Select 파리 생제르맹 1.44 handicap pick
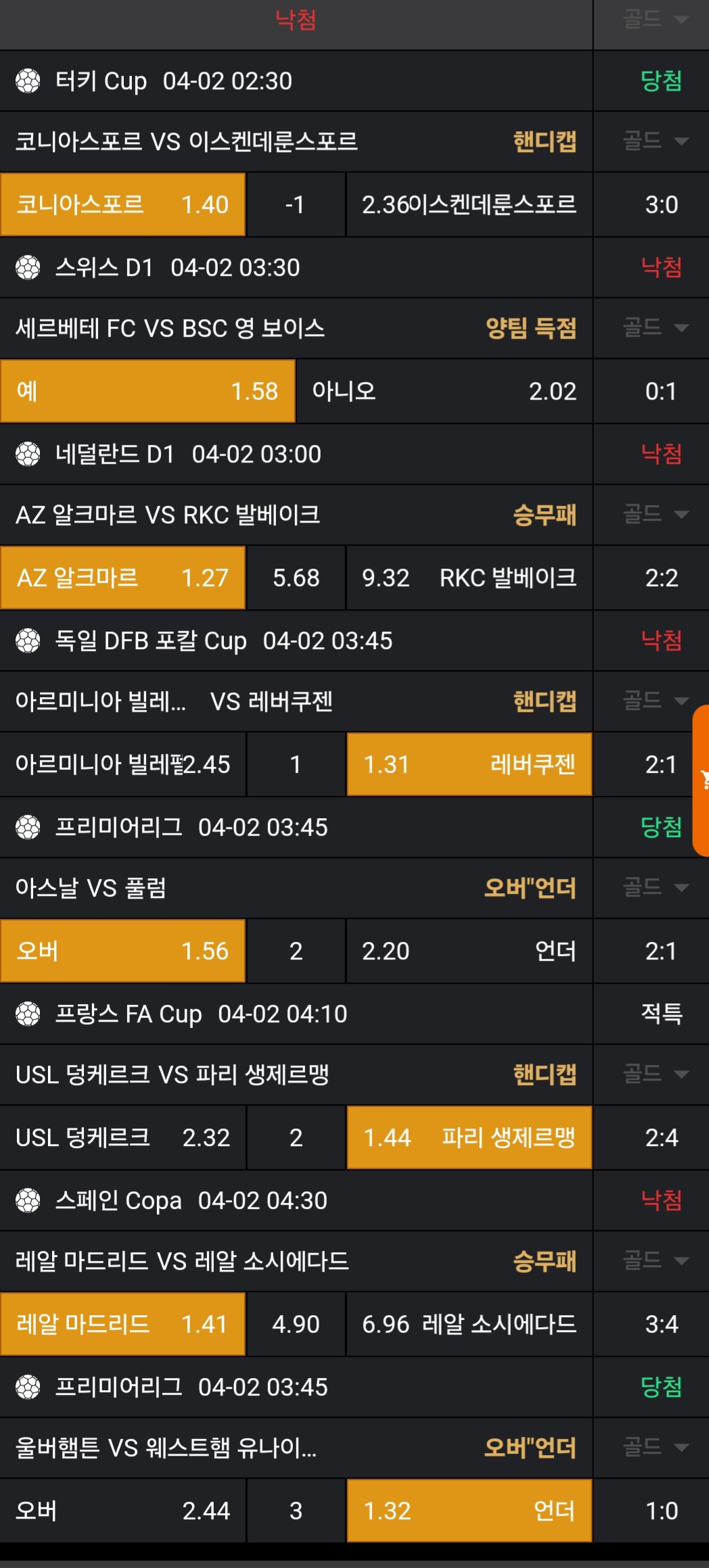This screenshot has width=709, height=1568. [469, 1137]
